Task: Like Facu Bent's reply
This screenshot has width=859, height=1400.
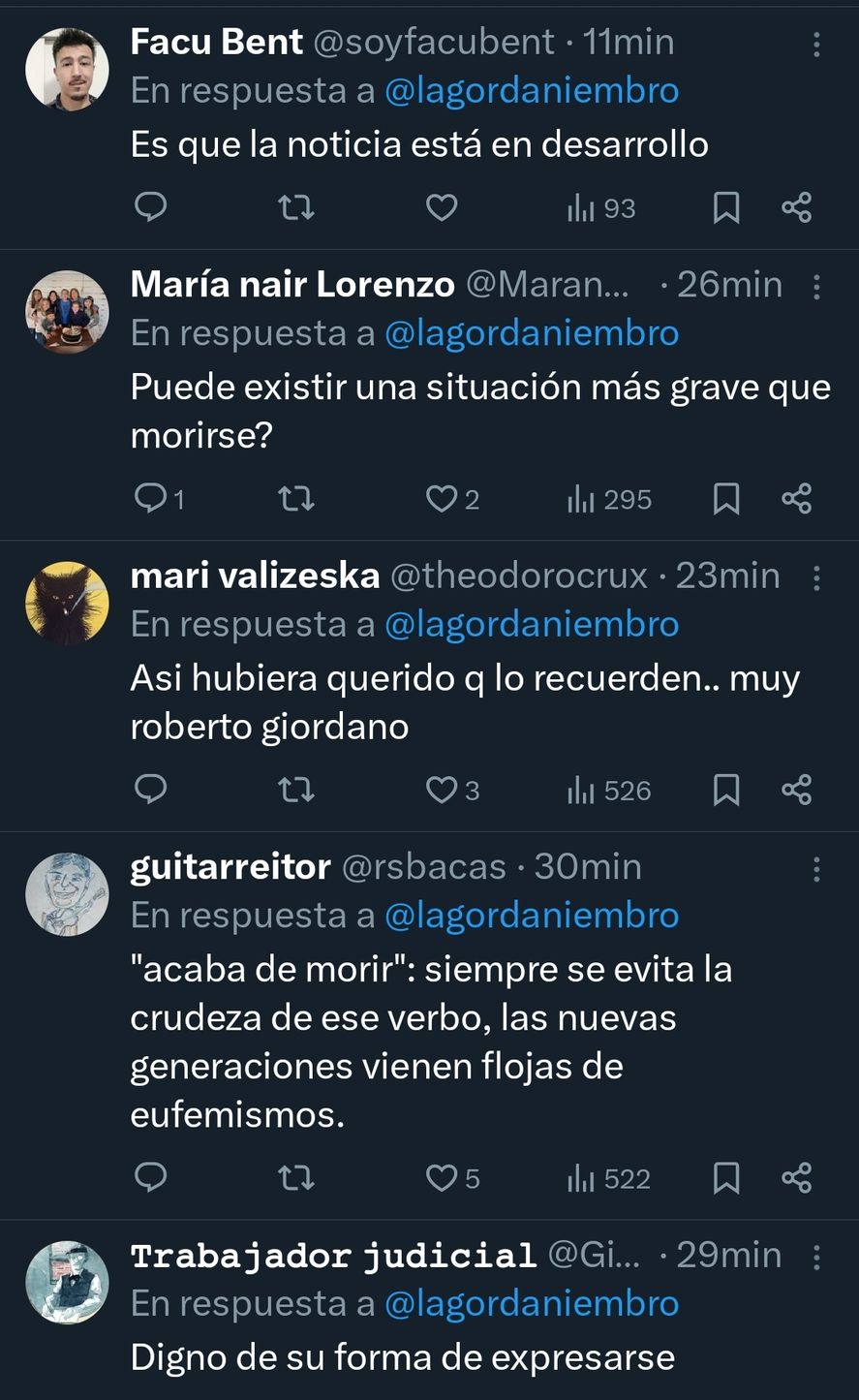Action: point(442,207)
